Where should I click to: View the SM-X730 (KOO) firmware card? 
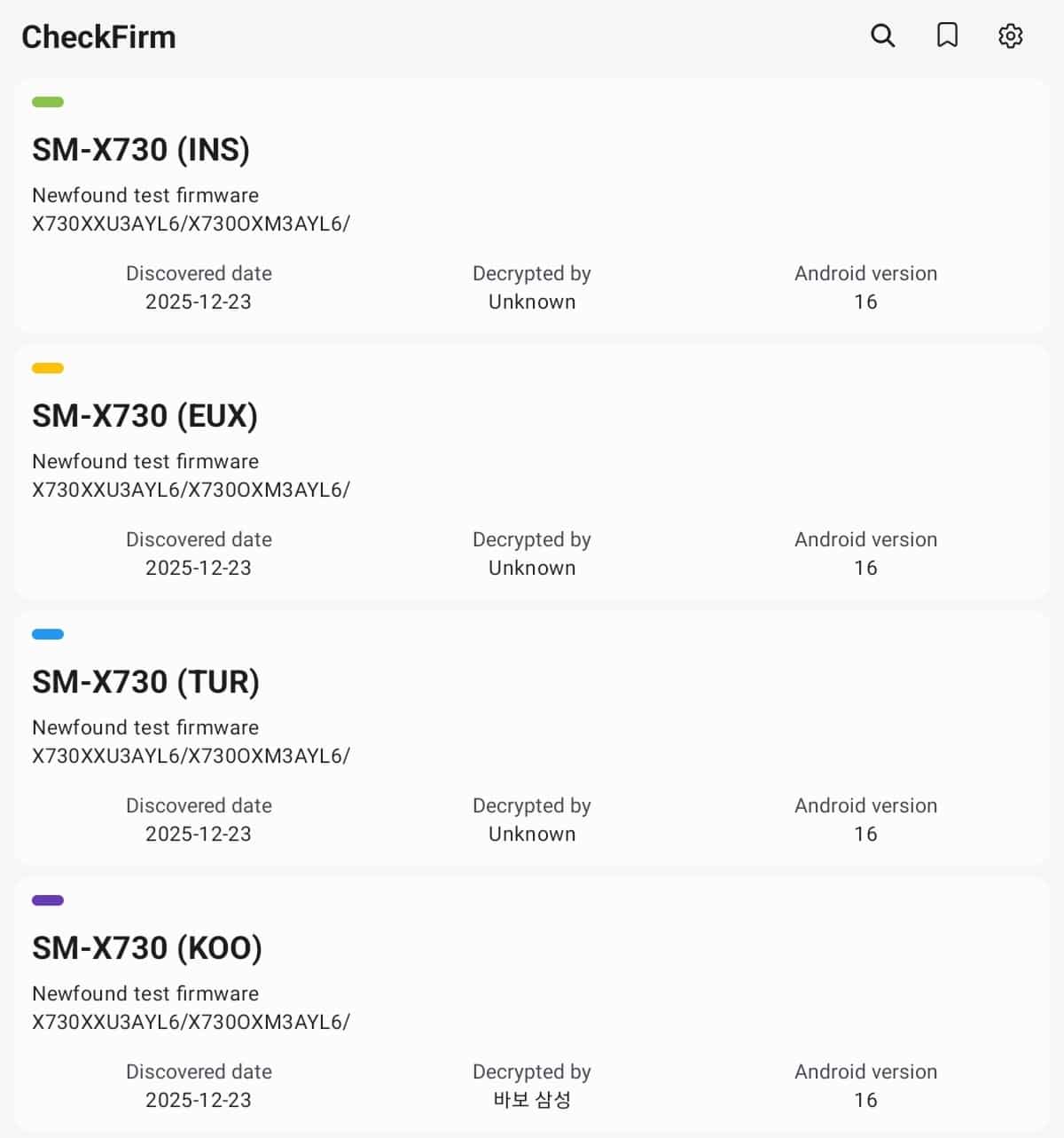tap(532, 1004)
